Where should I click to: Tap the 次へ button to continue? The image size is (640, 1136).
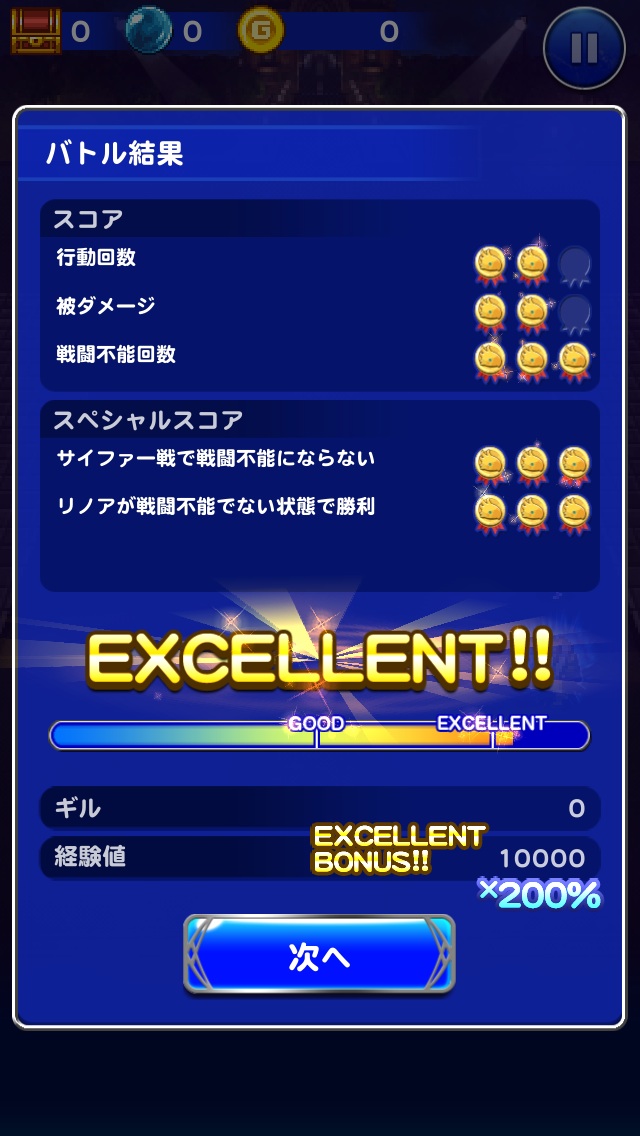(319, 955)
